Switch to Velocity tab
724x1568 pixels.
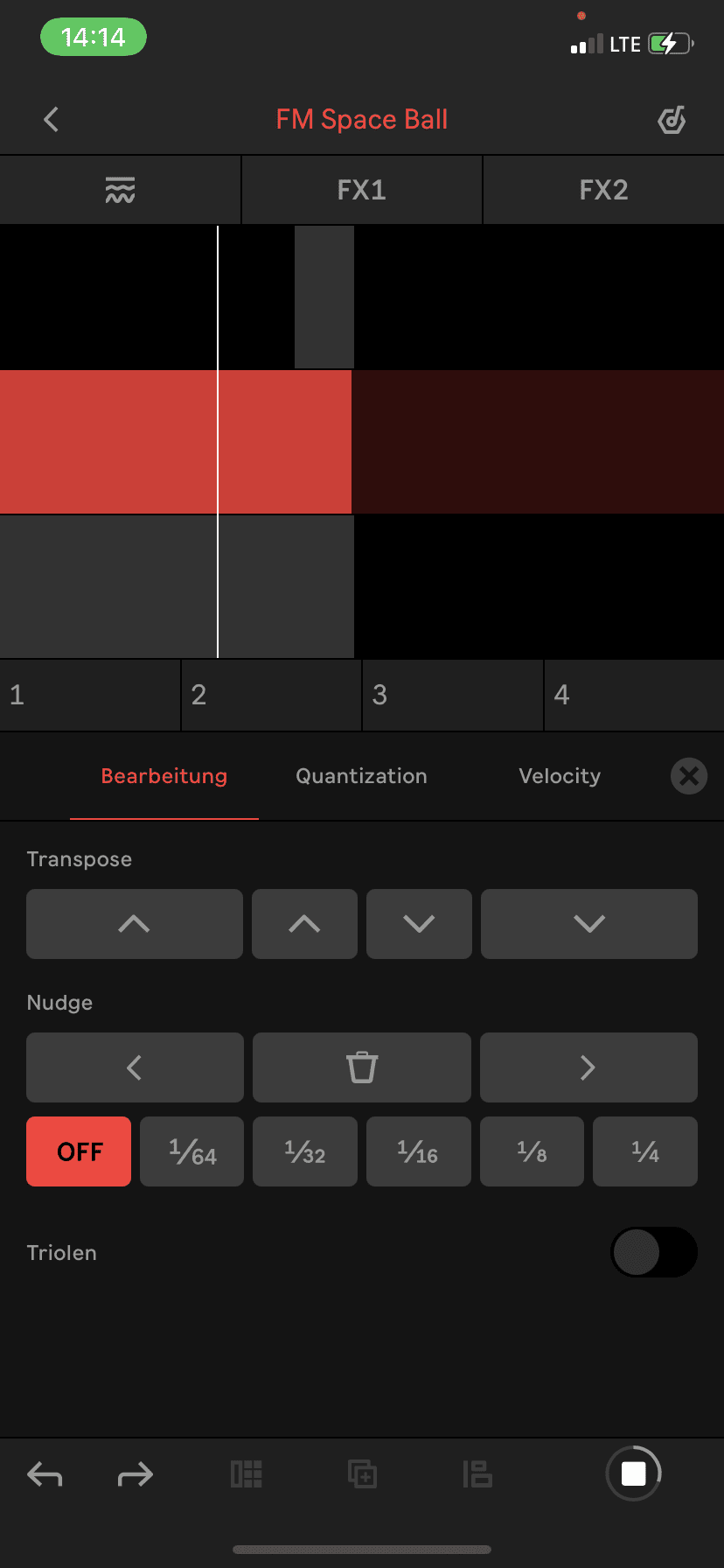pyautogui.click(x=560, y=776)
